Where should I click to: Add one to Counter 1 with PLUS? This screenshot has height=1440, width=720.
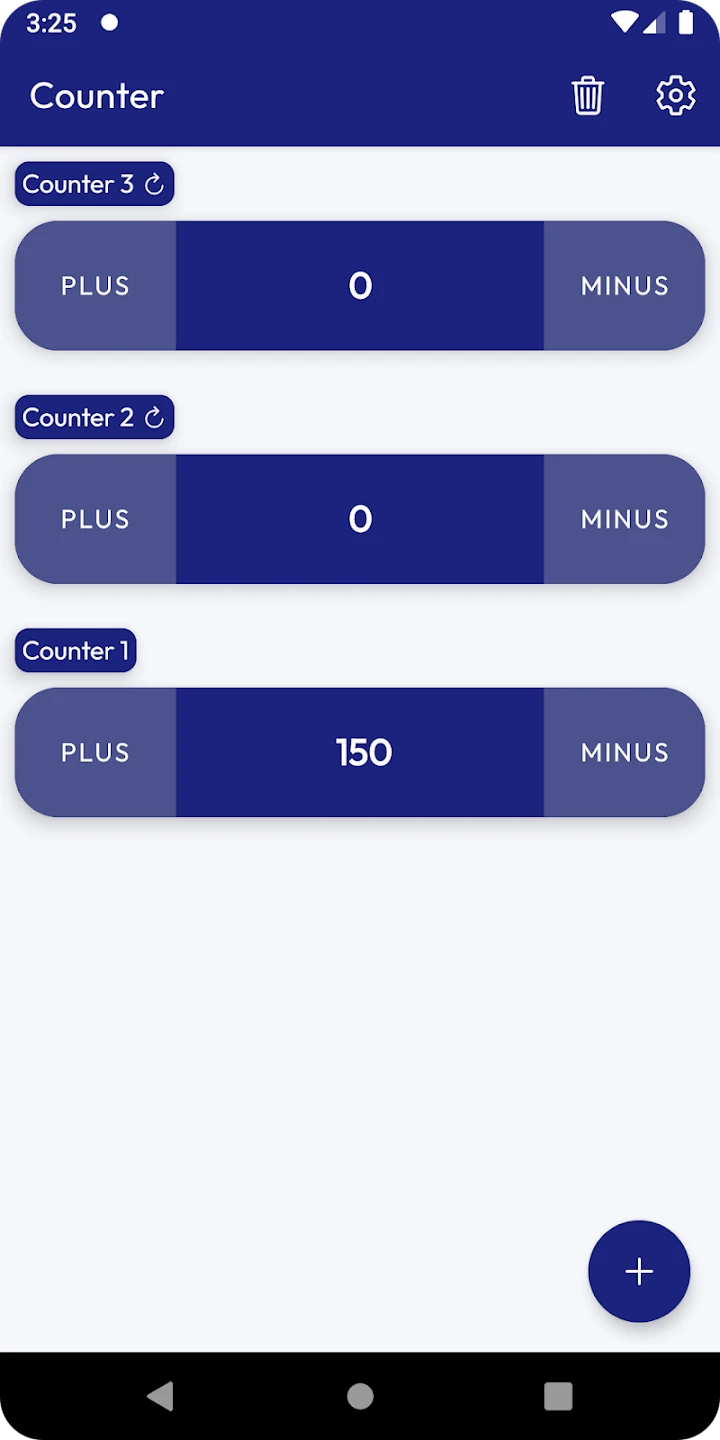pyautogui.click(x=96, y=752)
